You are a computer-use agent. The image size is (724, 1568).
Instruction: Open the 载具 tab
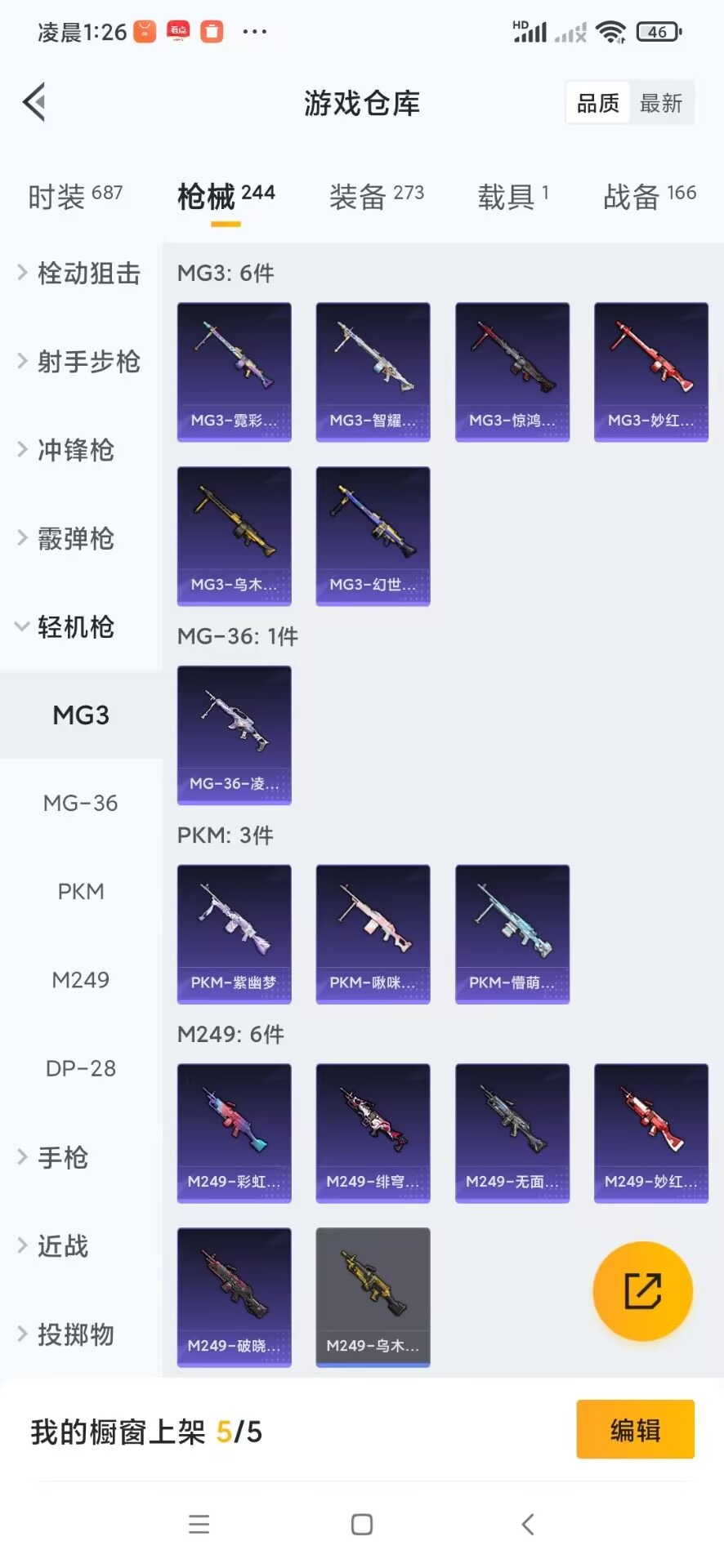(x=512, y=196)
